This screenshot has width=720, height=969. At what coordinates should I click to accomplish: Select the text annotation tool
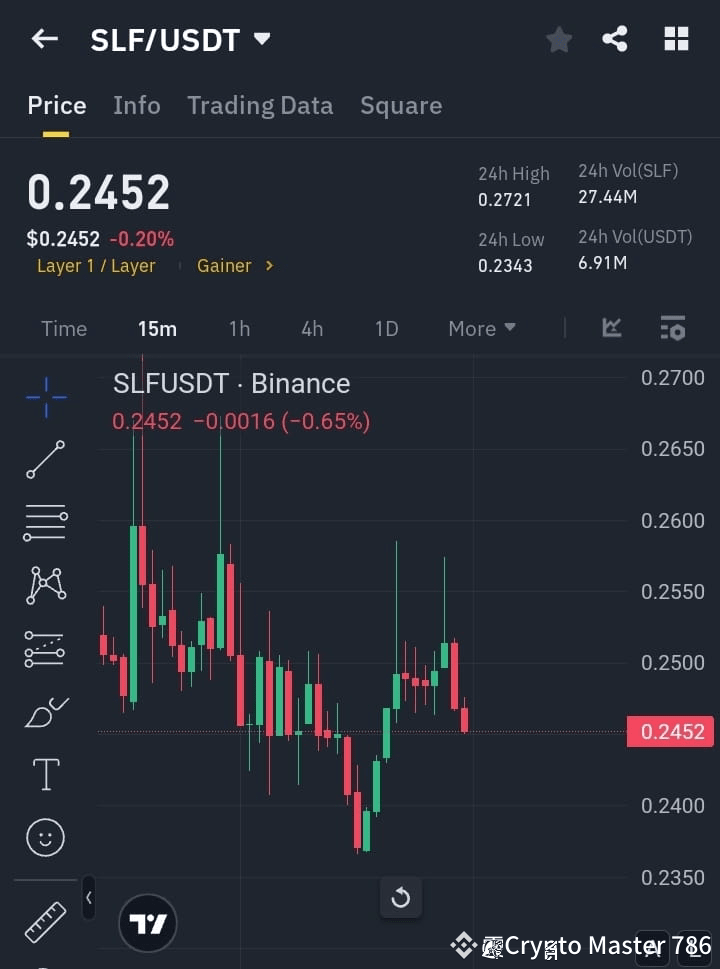point(45,774)
